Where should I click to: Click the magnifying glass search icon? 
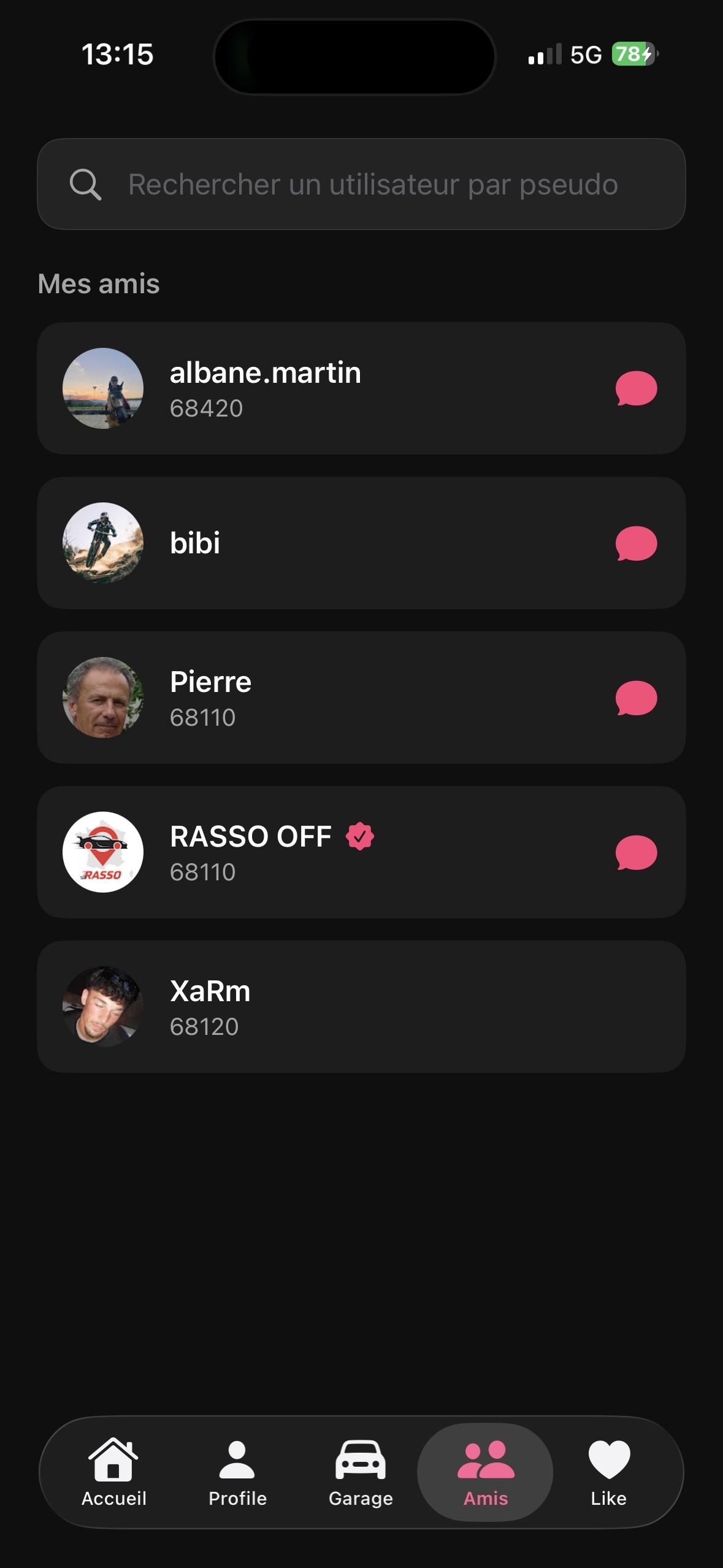tap(85, 184)
